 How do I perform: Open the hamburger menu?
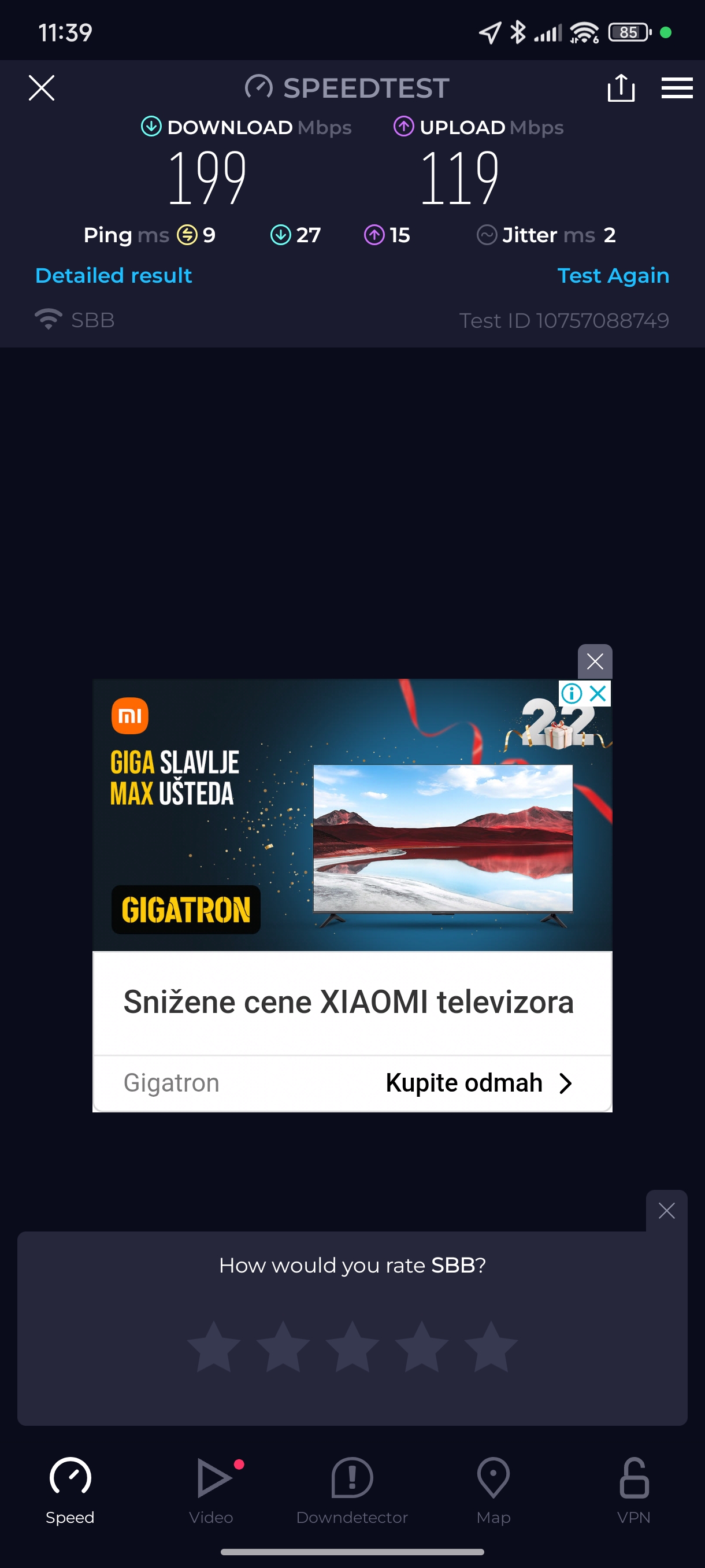pos(677,88)
